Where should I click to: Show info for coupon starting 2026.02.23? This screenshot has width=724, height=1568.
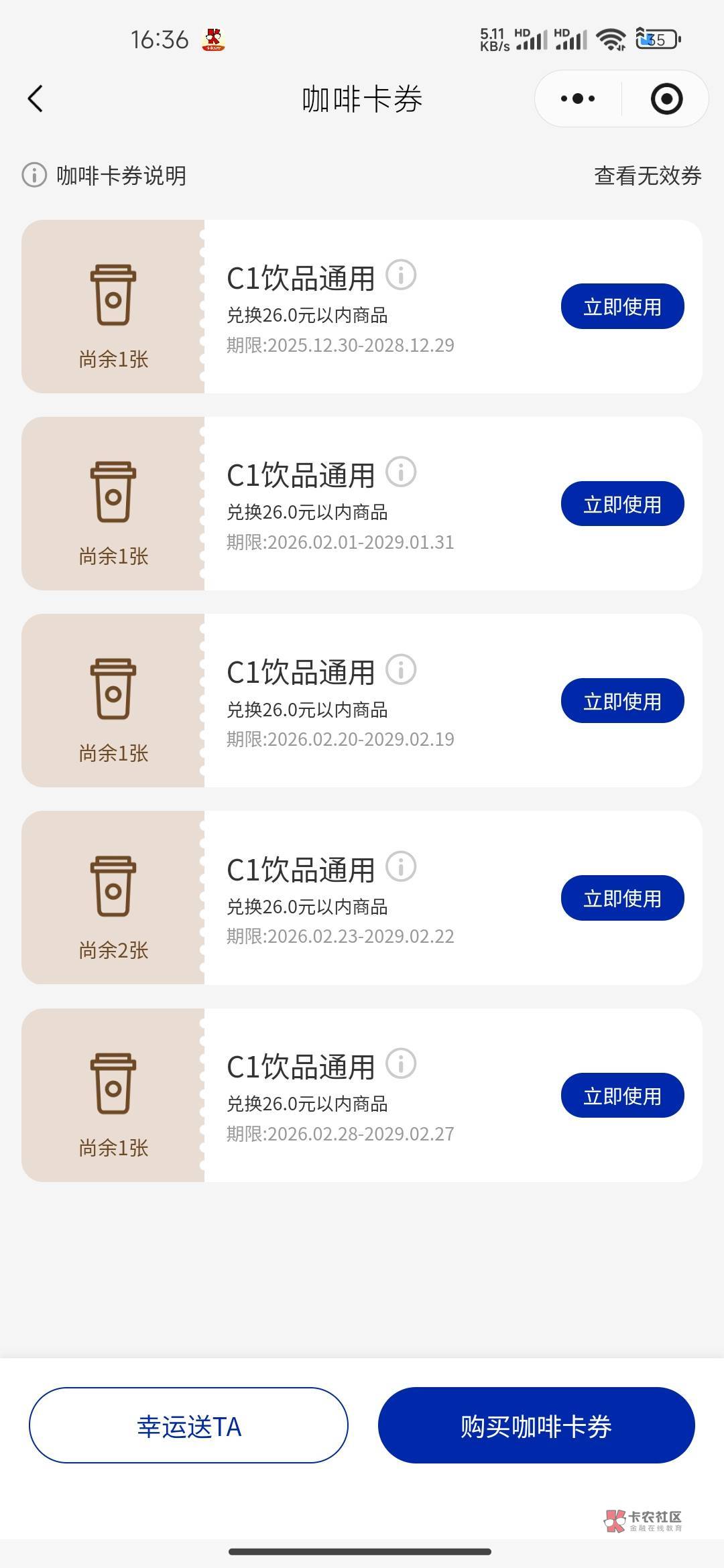tap(401, 866)
